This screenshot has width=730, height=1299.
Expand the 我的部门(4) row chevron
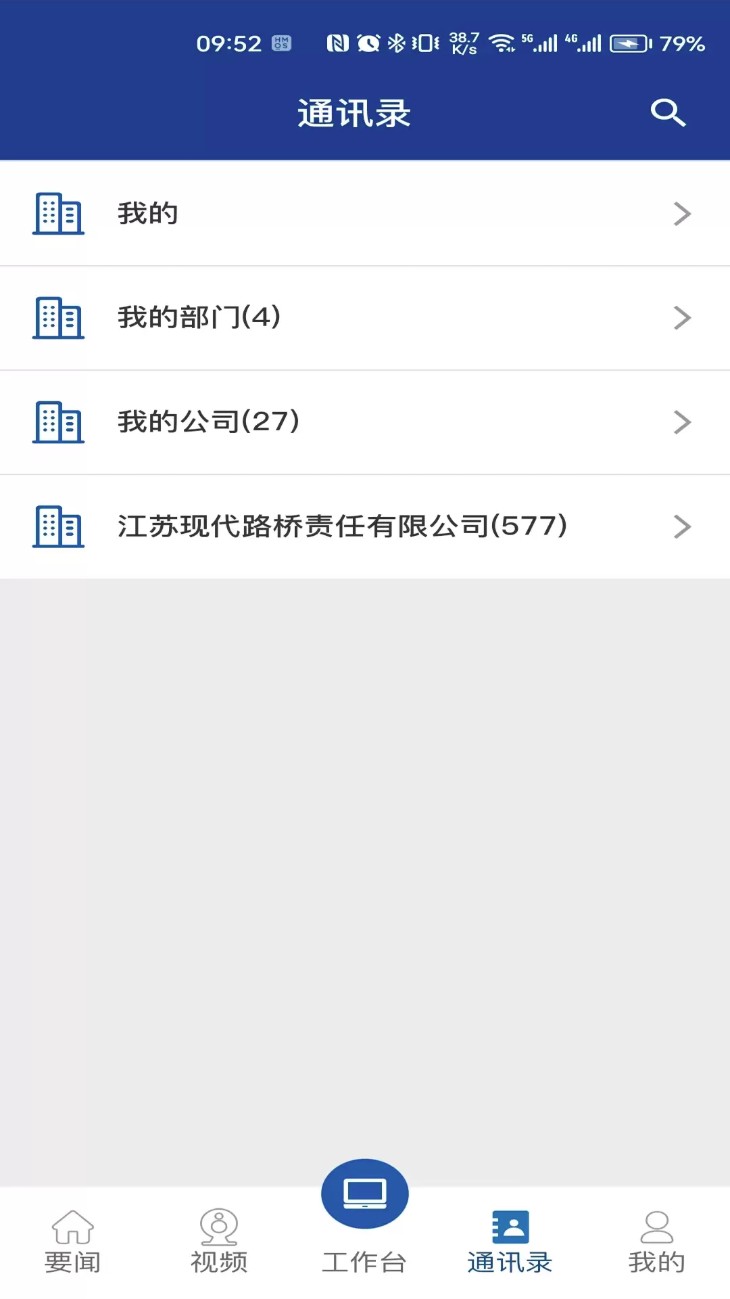[x=682, y=318]
